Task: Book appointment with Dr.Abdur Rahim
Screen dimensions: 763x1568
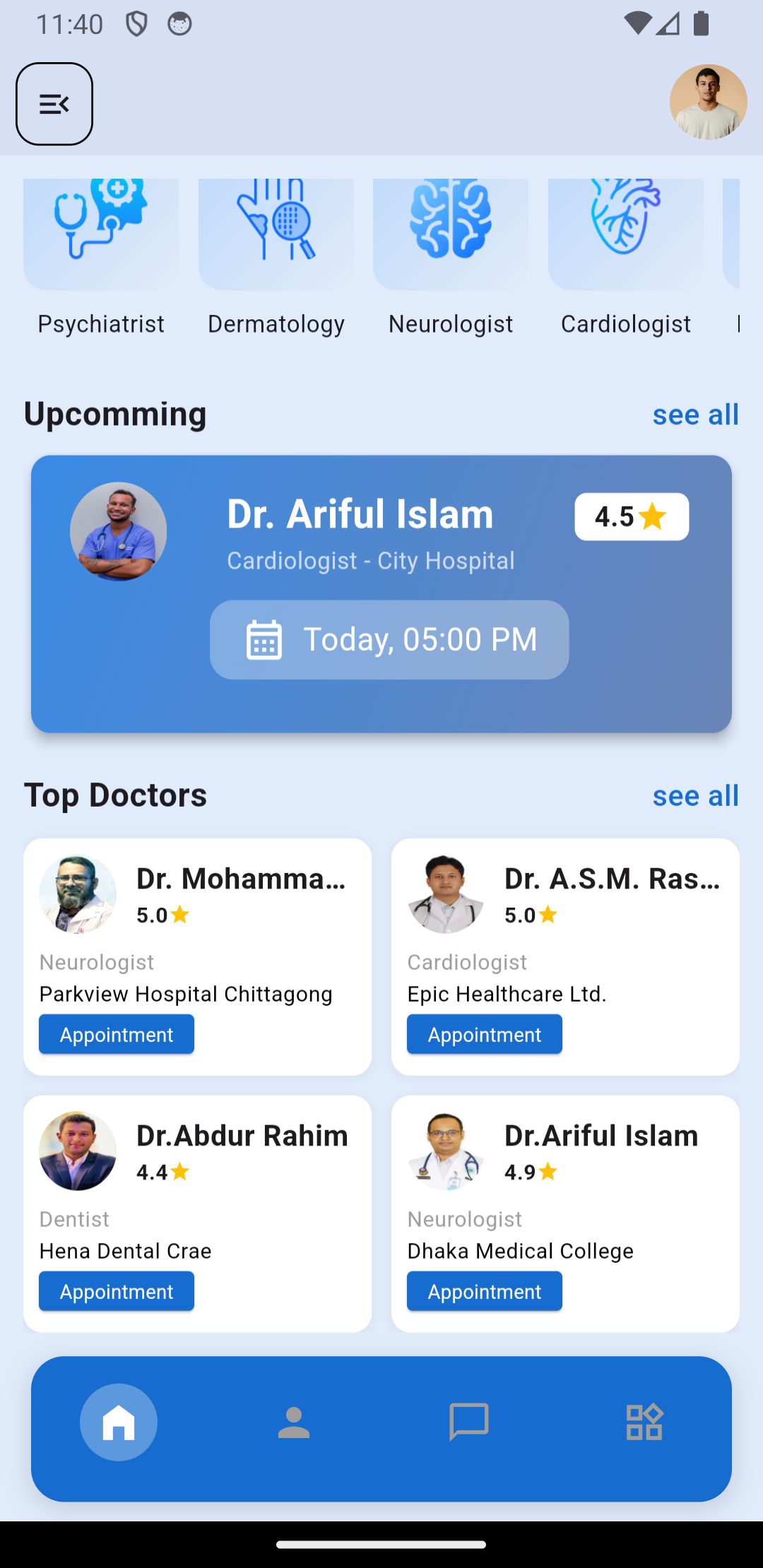Action: point(117,1291)
